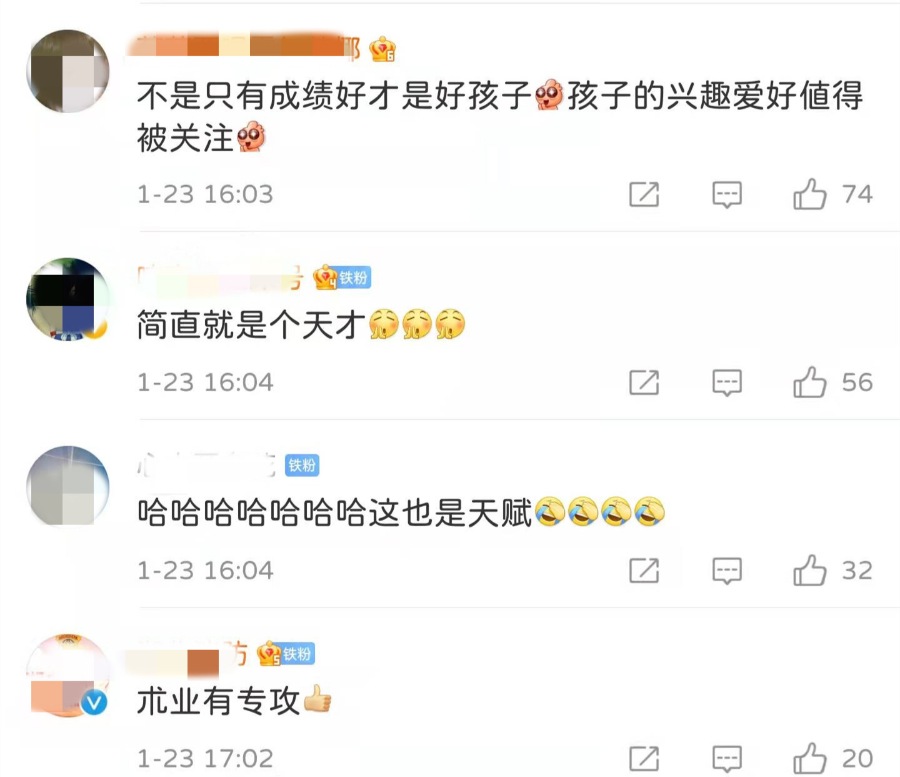Repost the comment about 成绩好才是好孩子
This screenshot has height=777, width=900.
pos(644,194)
